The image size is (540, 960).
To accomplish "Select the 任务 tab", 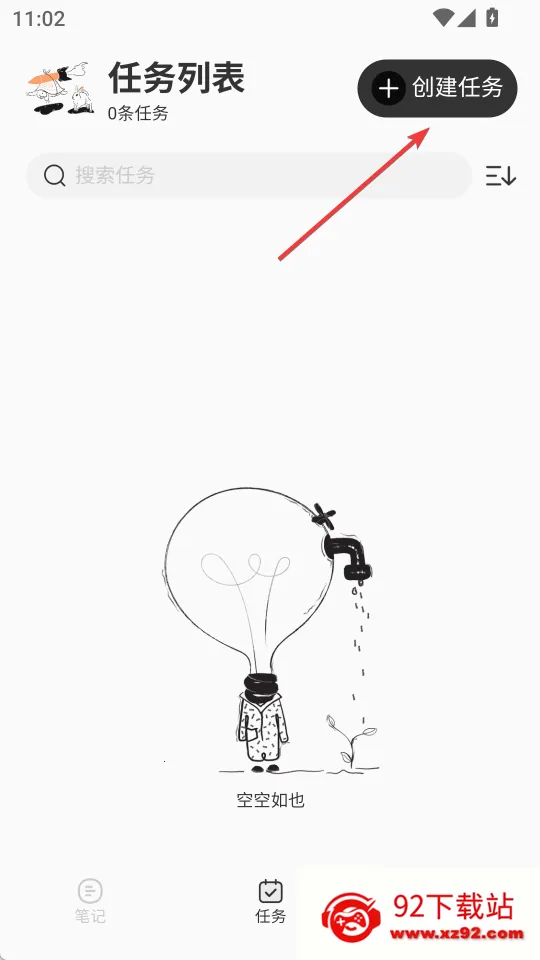I will pos(270,901).
